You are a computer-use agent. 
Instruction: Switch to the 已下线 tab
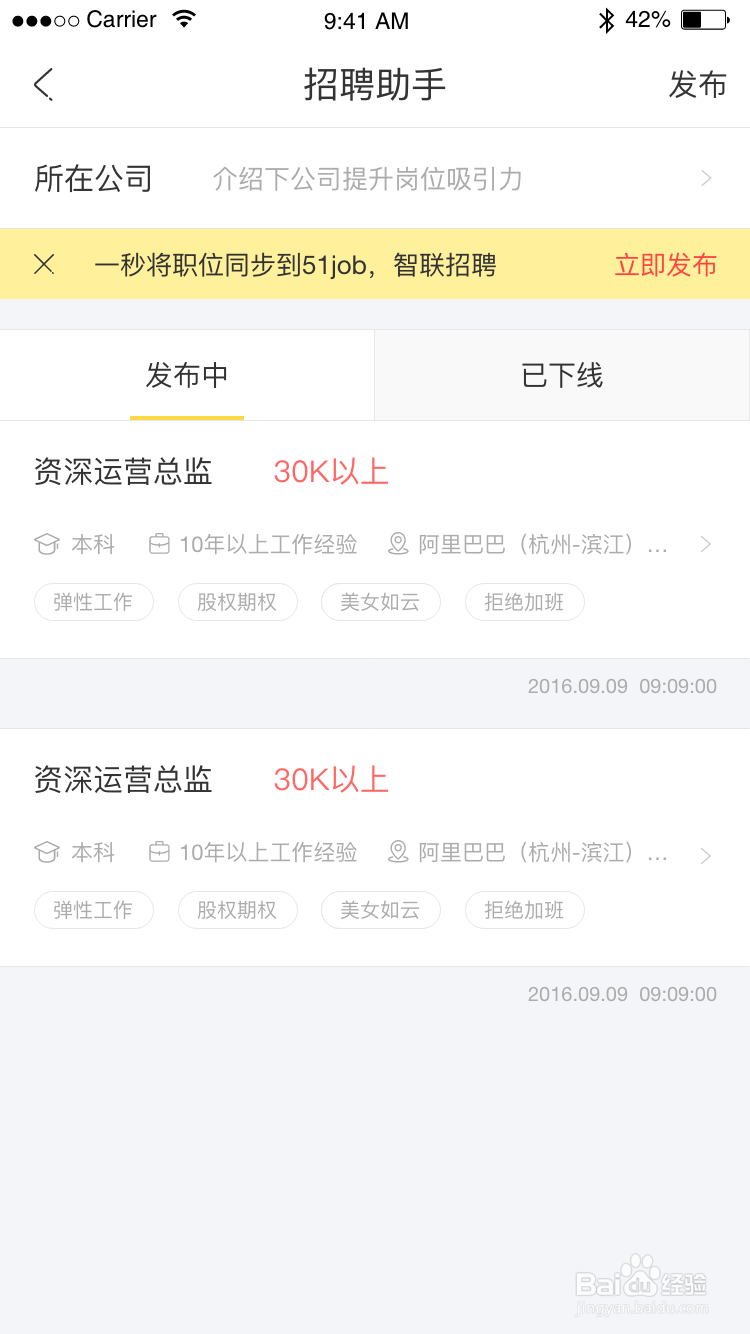[x=561, y=375]
